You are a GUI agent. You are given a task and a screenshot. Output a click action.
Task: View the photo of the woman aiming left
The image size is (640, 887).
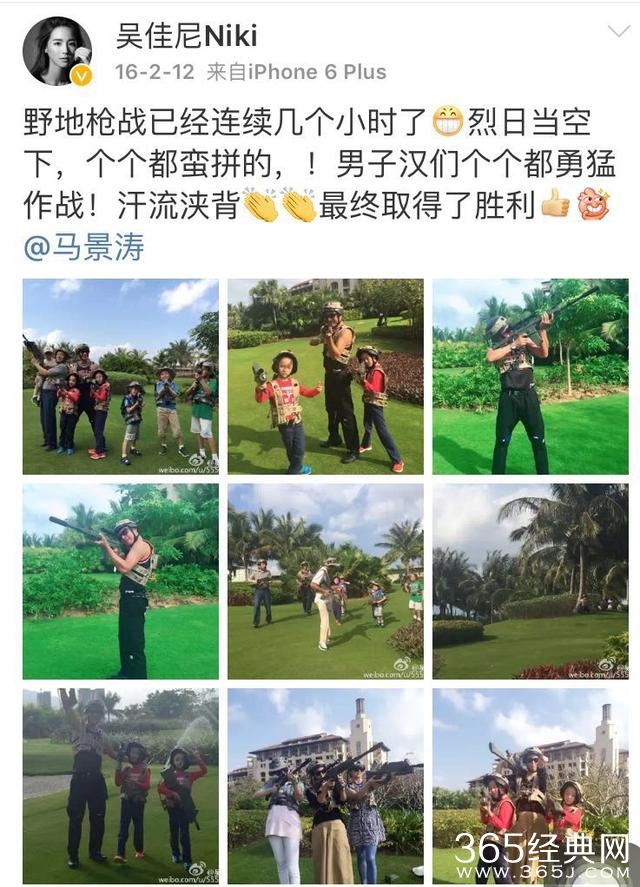[x=121, y=581]
